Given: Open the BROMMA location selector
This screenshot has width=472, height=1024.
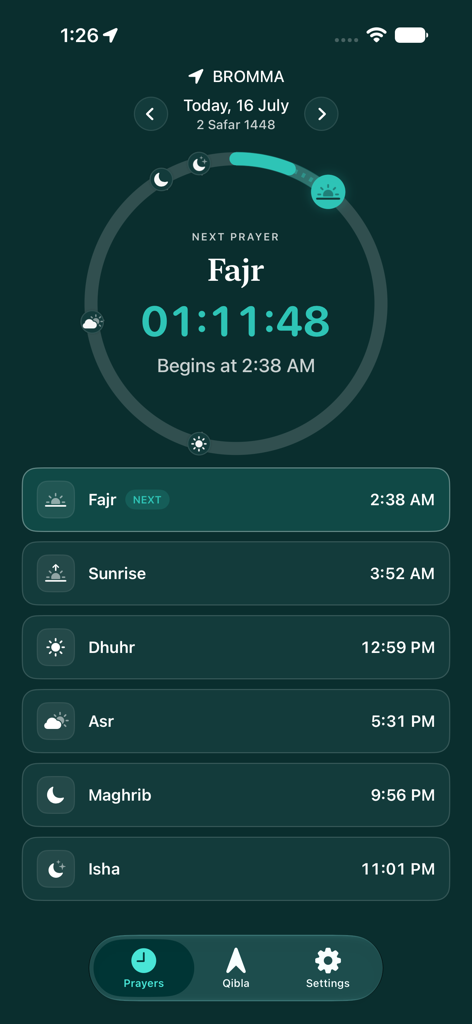Looking at the screenshot, I should [x=236, y=77].
